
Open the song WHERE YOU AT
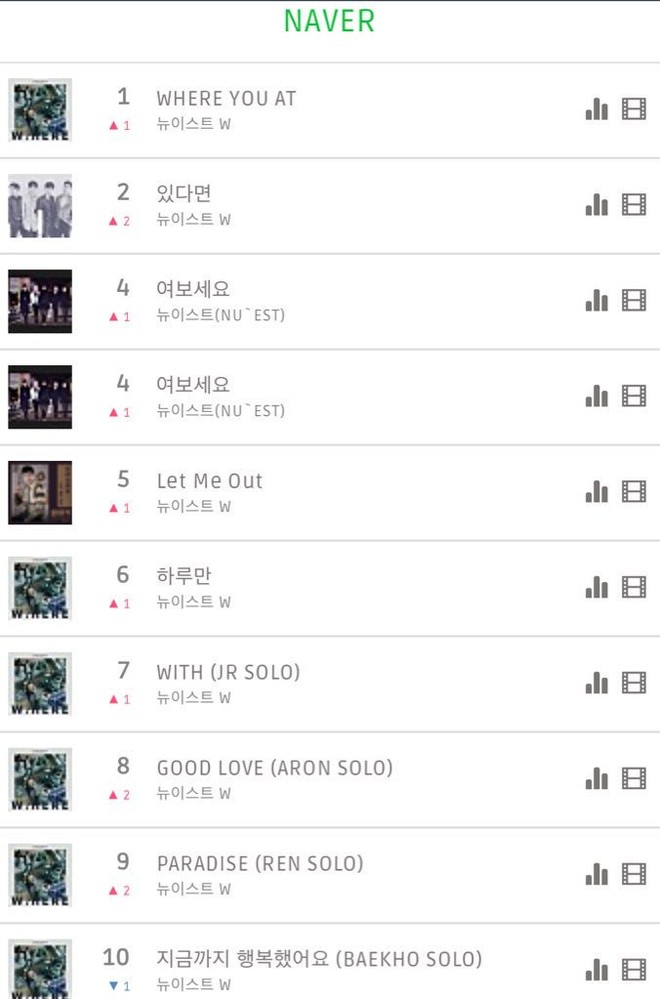226,98
